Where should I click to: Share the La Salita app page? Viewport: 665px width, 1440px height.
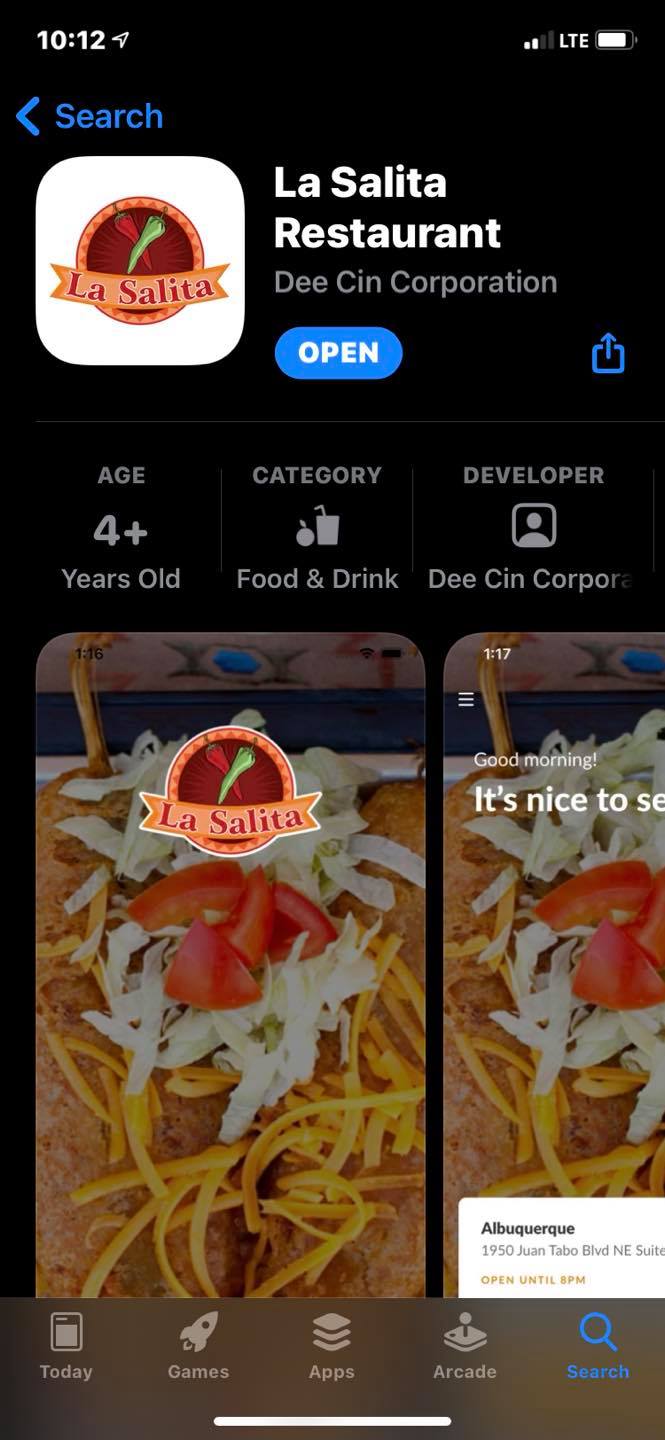point(608,353)
